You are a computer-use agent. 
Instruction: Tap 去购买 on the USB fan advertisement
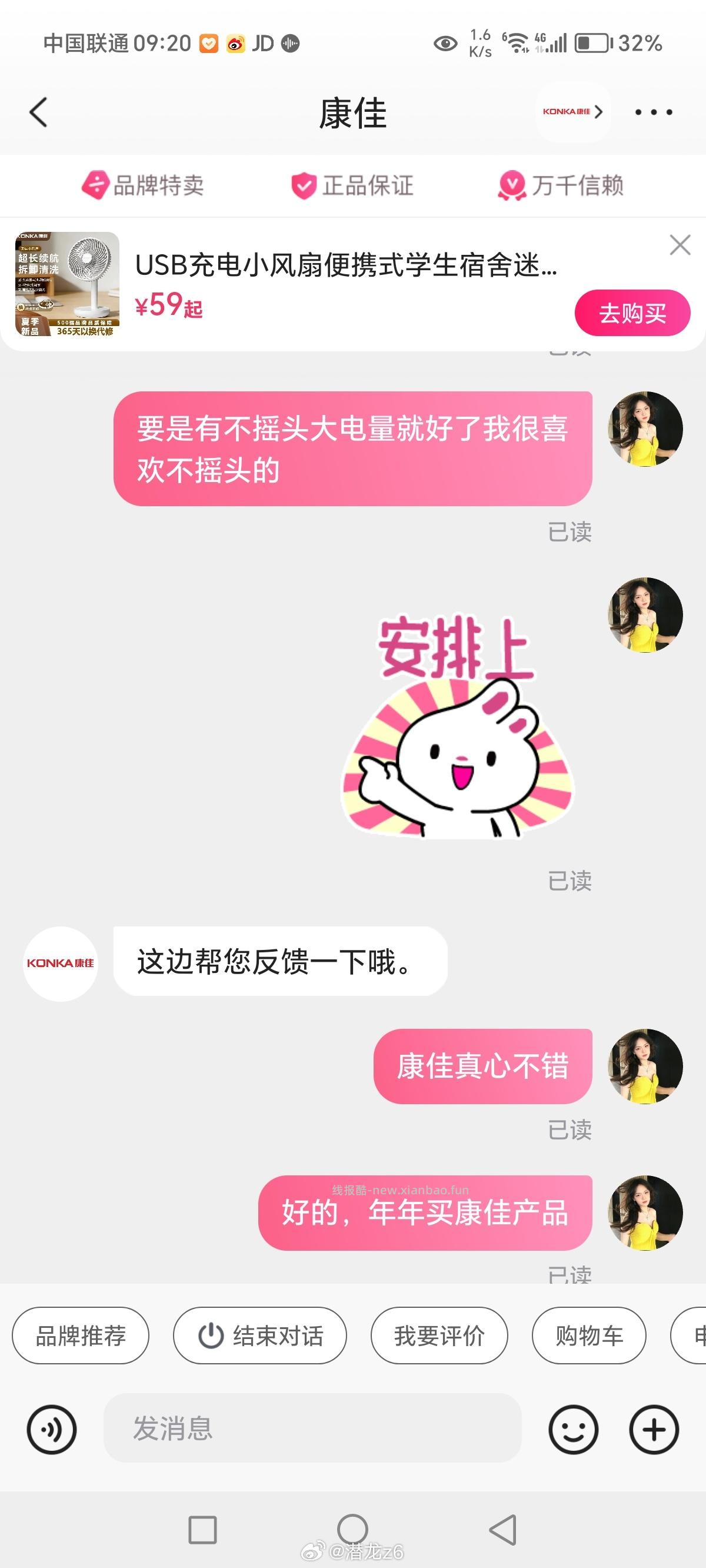632,313
